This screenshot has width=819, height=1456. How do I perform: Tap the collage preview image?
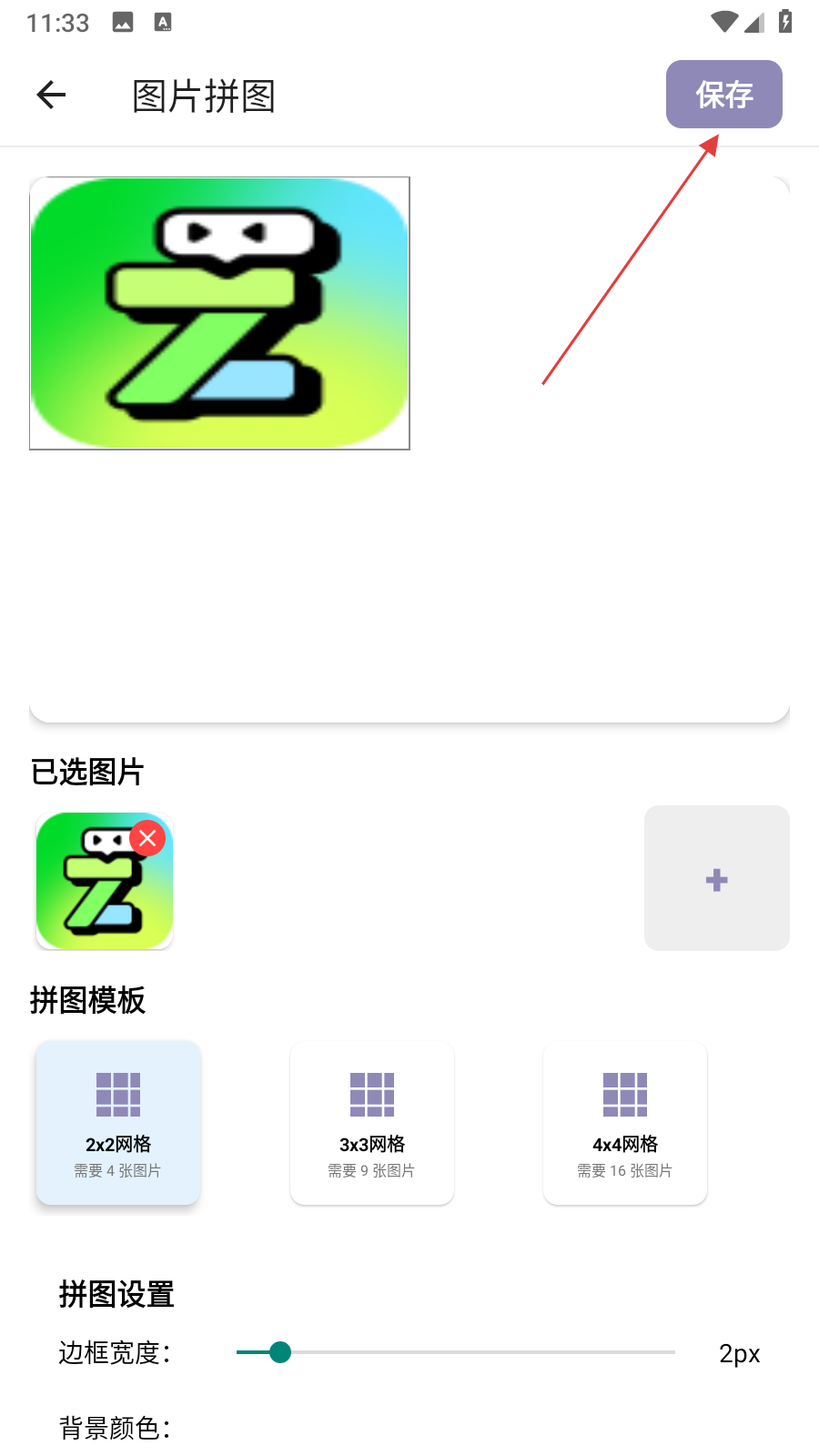click(x=219, y=313)
